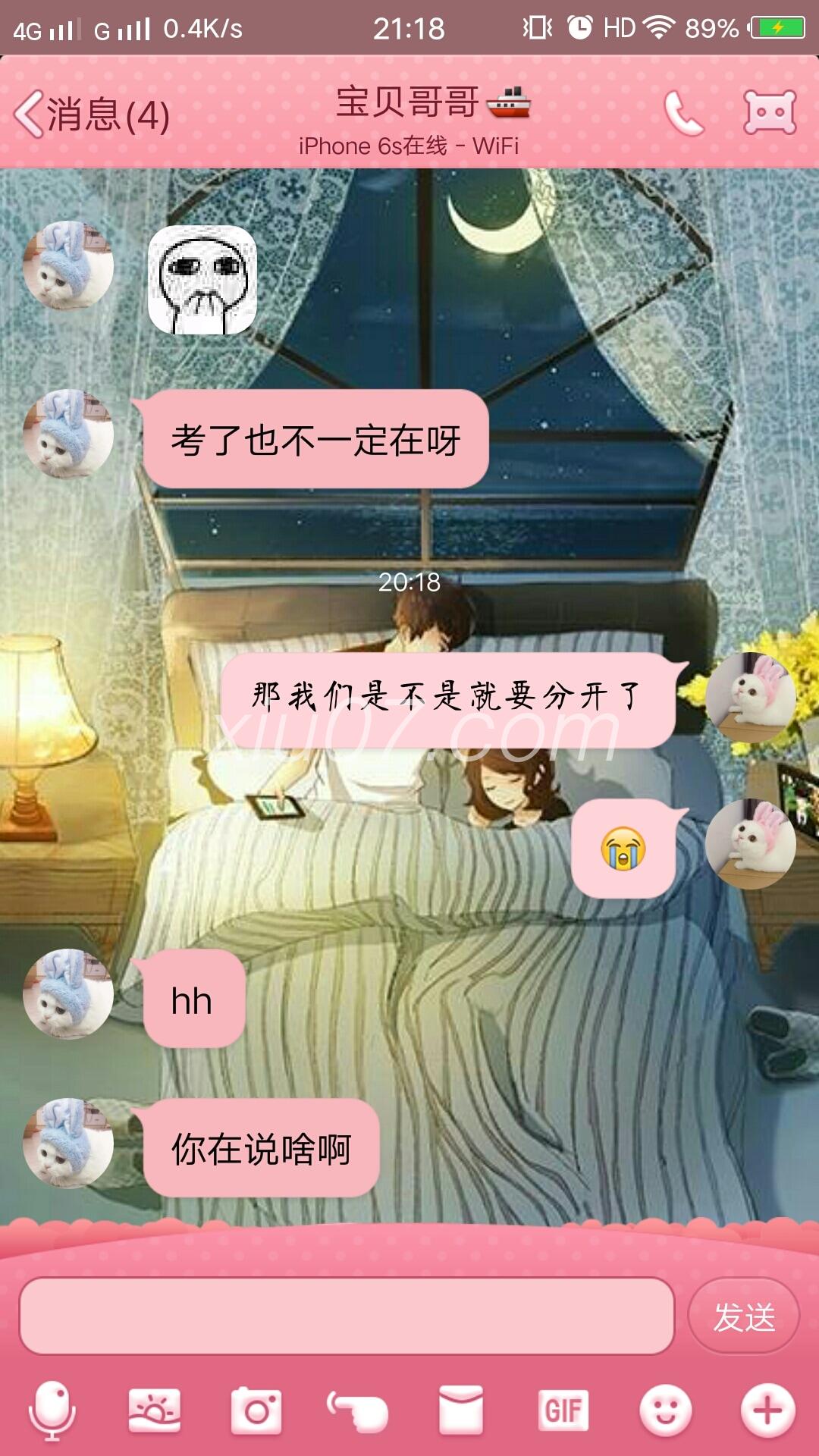Open the emoji smiley panel
819x1456 pixels.
coord(665,1410)
